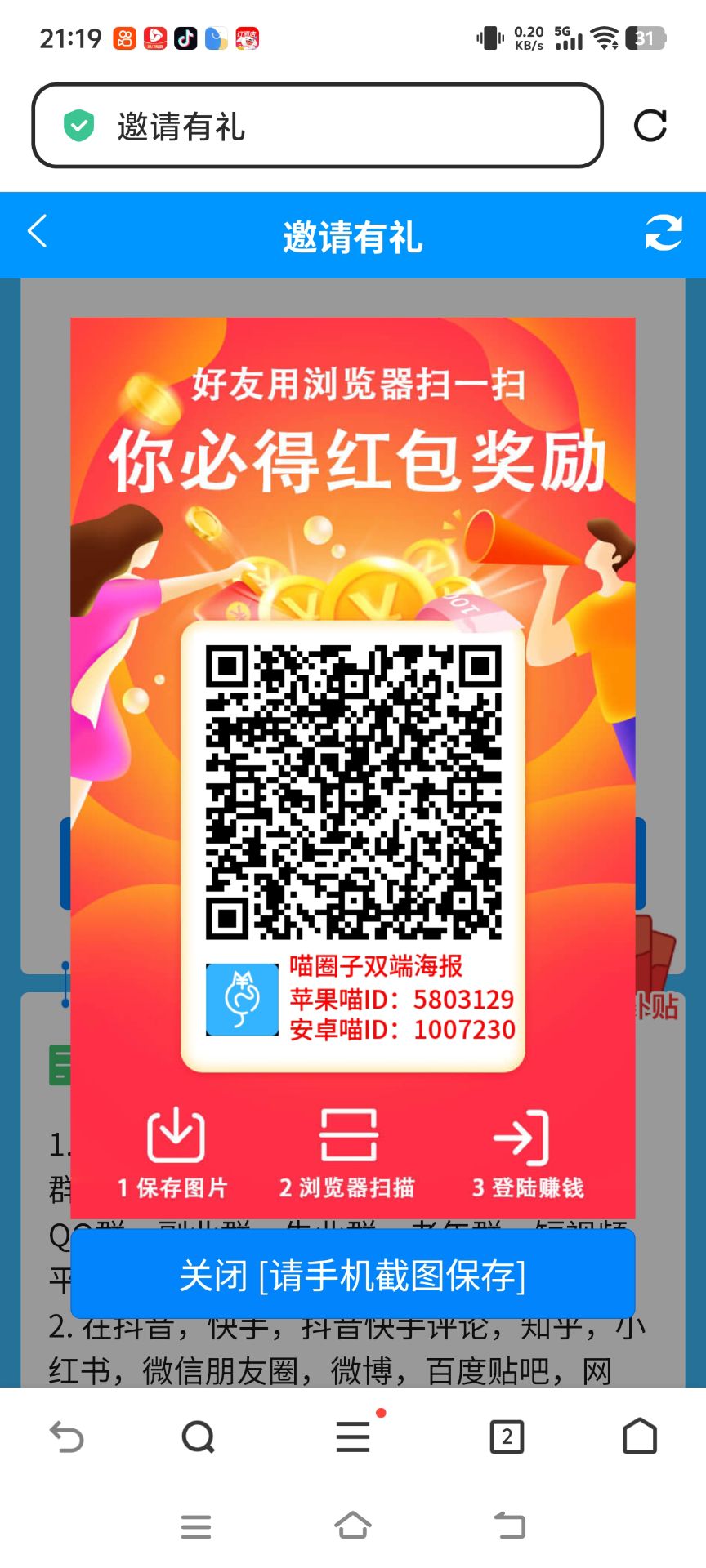
Task: Tap the system home button
Action: click(353, 1525)
